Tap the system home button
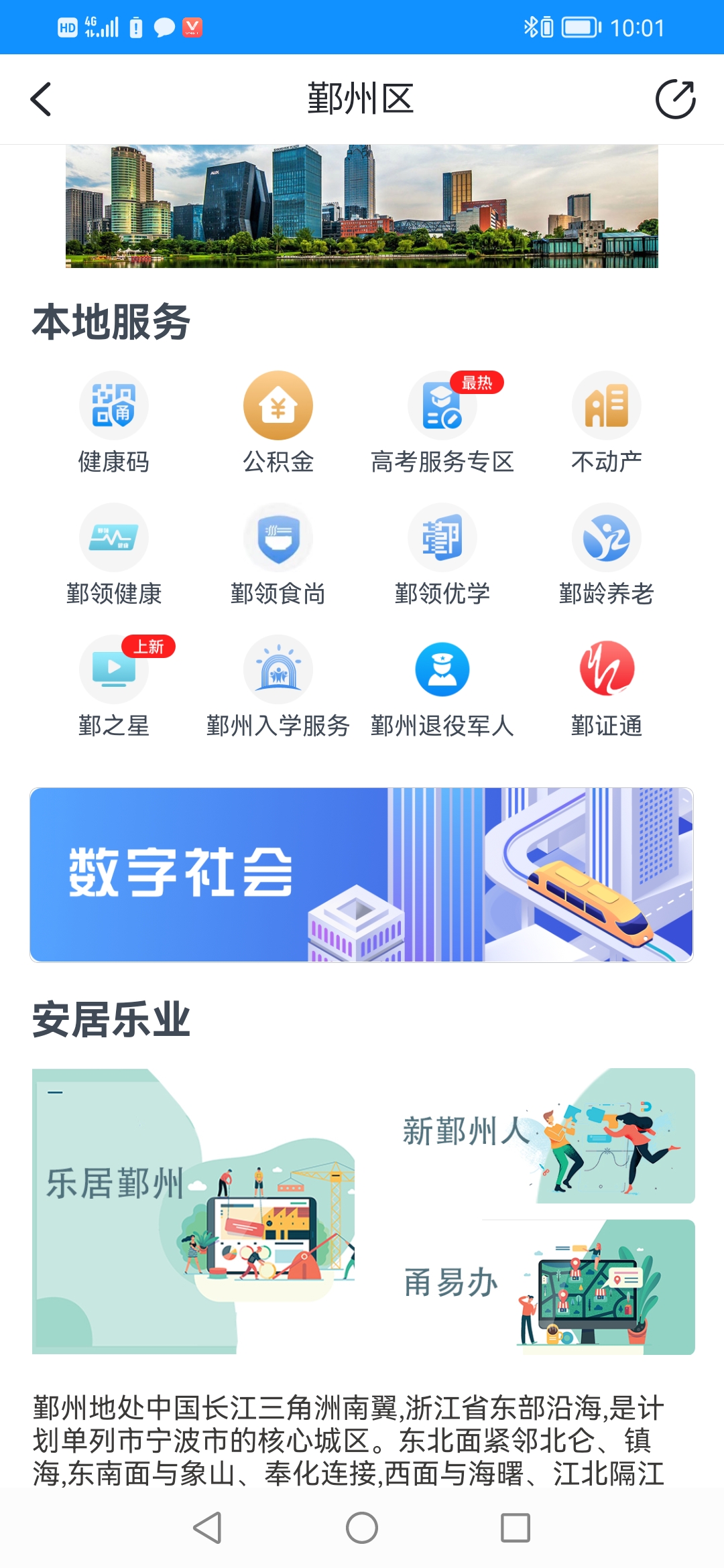 coord(362,1528)
